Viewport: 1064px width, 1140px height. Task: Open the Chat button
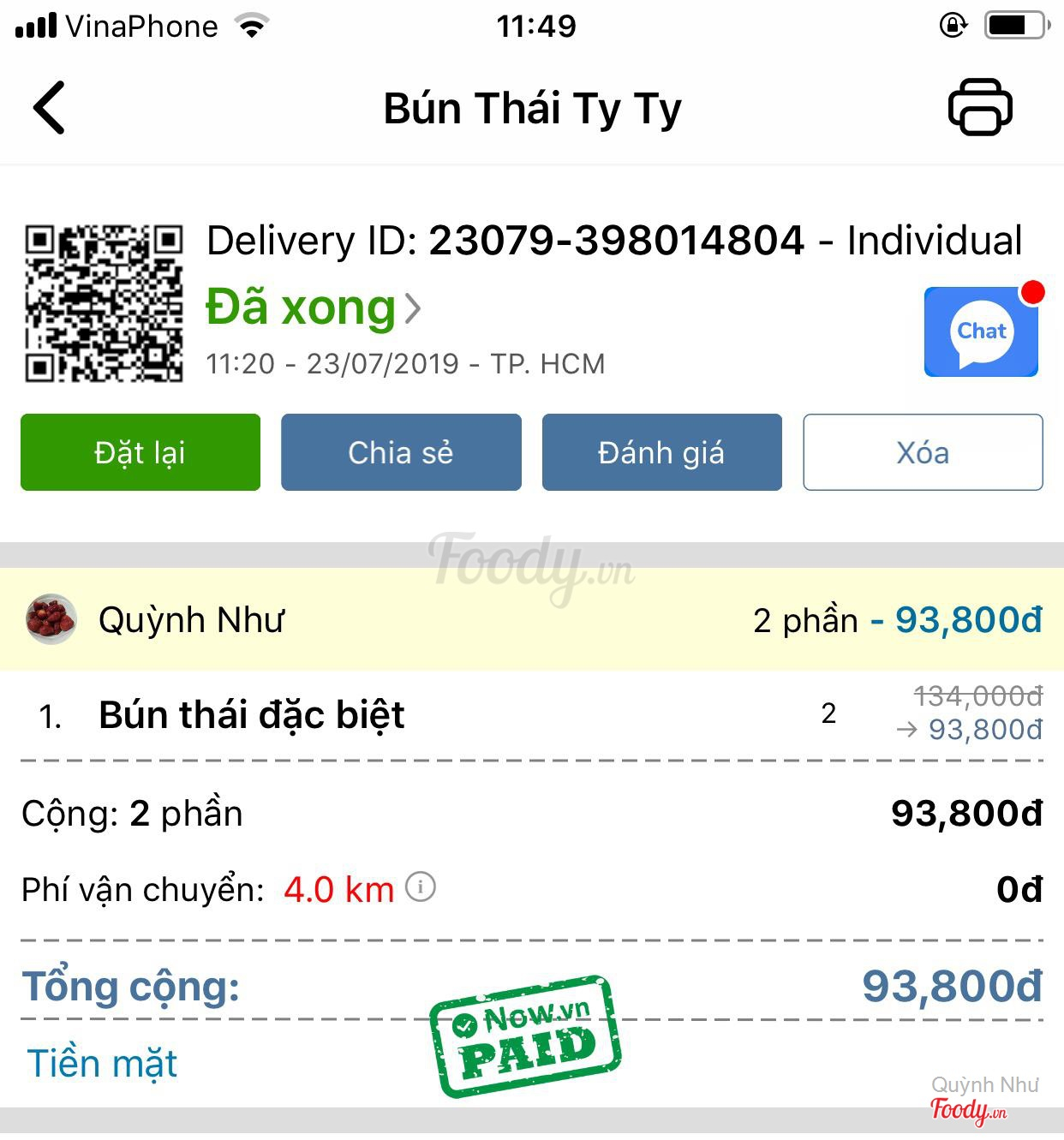point(981,332)
